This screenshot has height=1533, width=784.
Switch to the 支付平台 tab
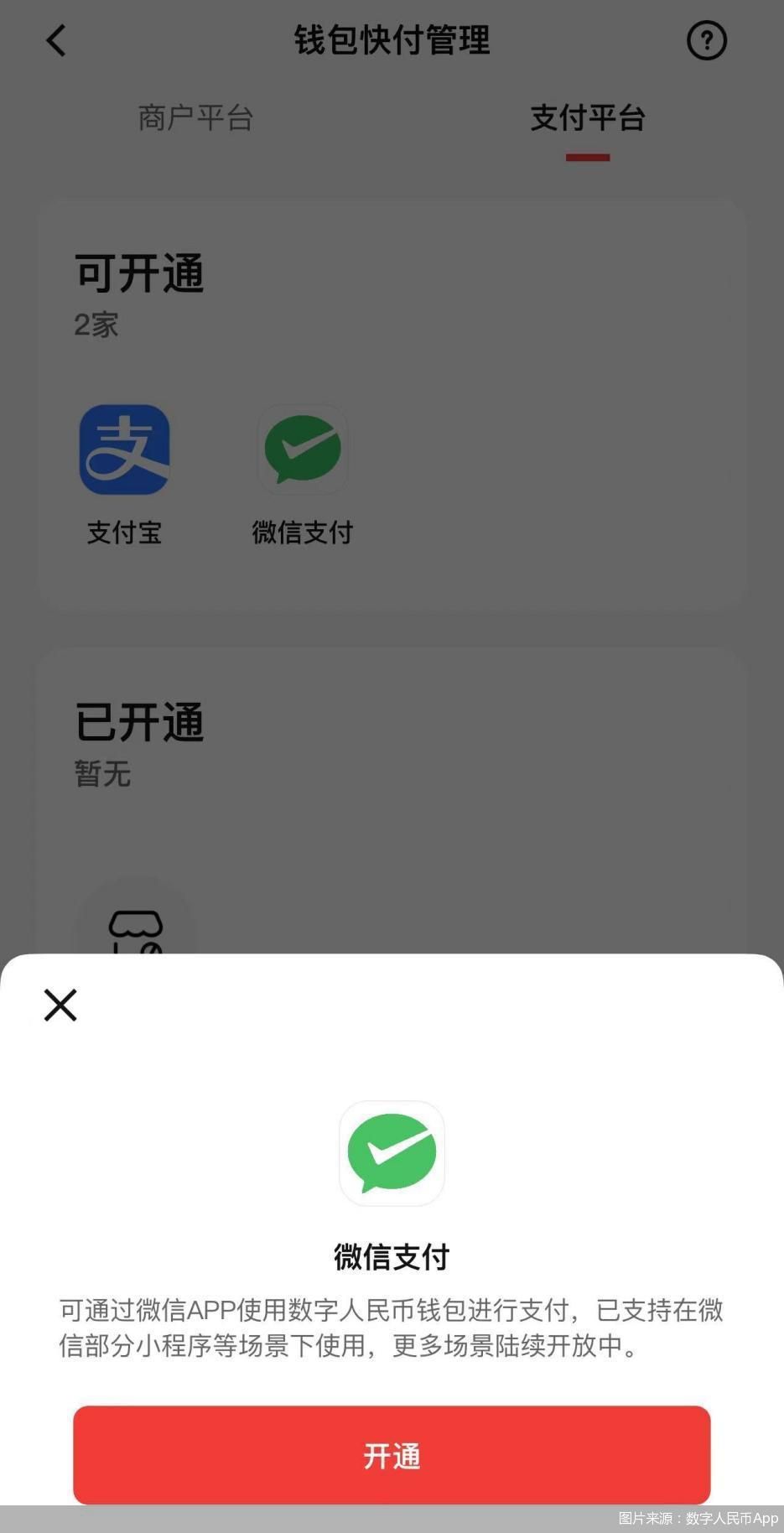(587, 118)
